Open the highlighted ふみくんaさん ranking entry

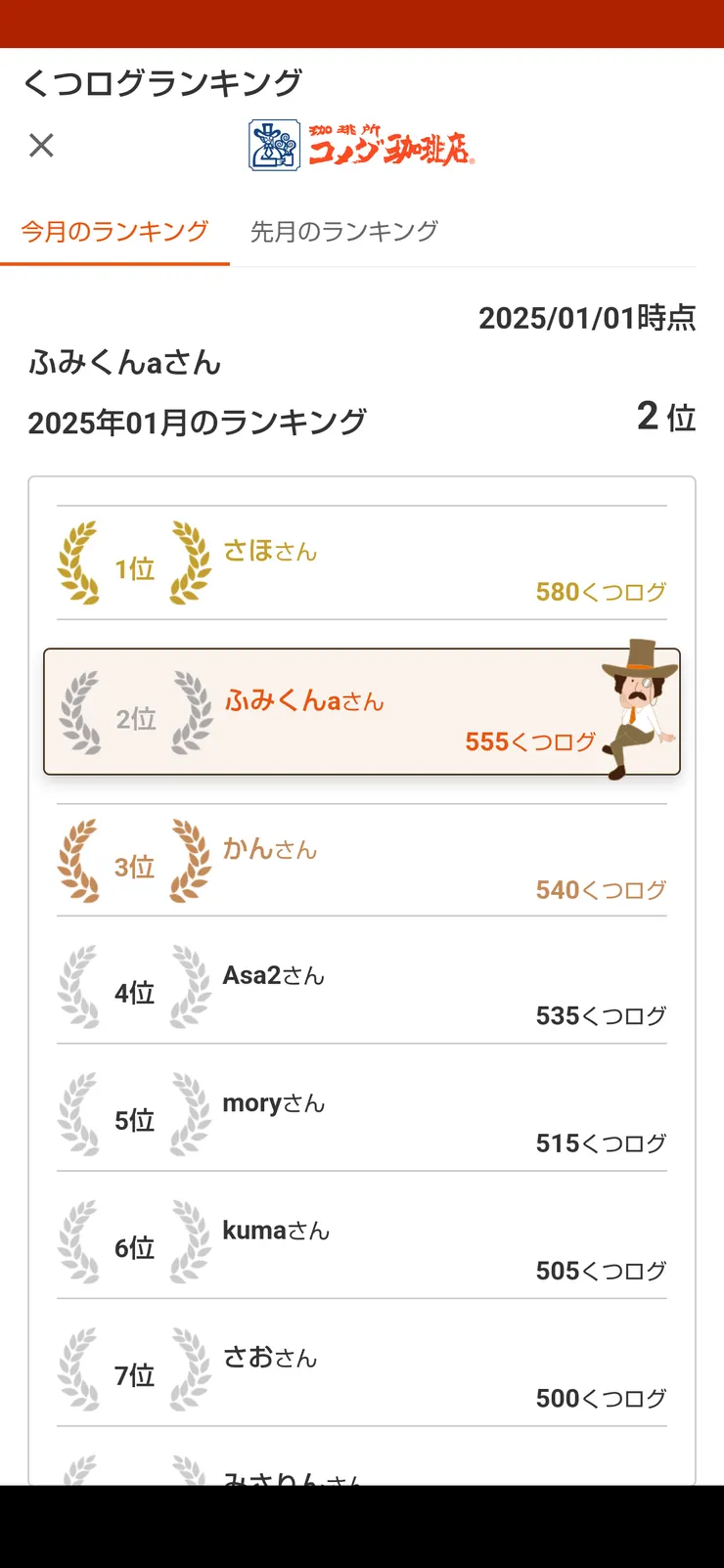(x=361, y=711)
